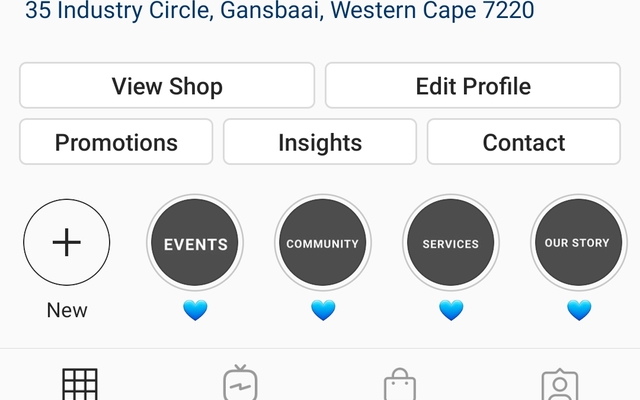Tap the Contact button

pyautogui.click(x=524, y=142)
